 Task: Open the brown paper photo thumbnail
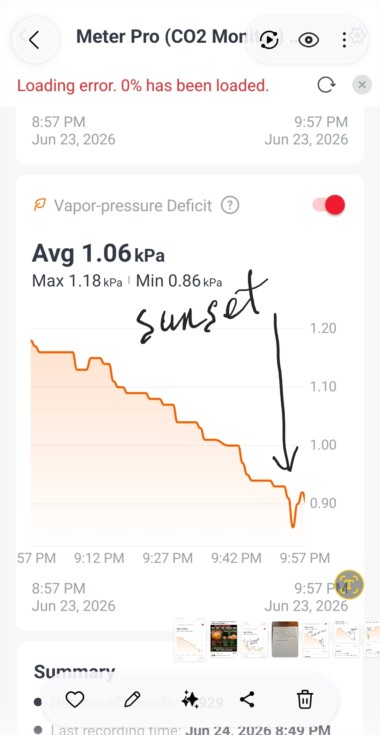pos(285,639)
